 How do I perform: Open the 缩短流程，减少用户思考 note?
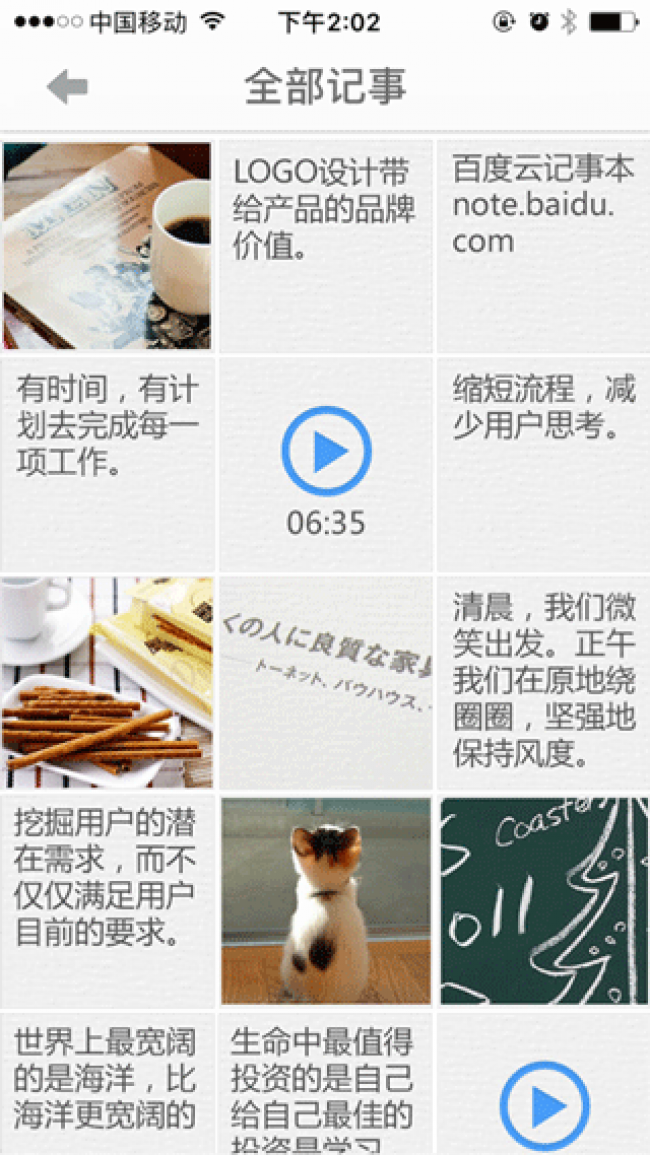[x=543, y=464]
